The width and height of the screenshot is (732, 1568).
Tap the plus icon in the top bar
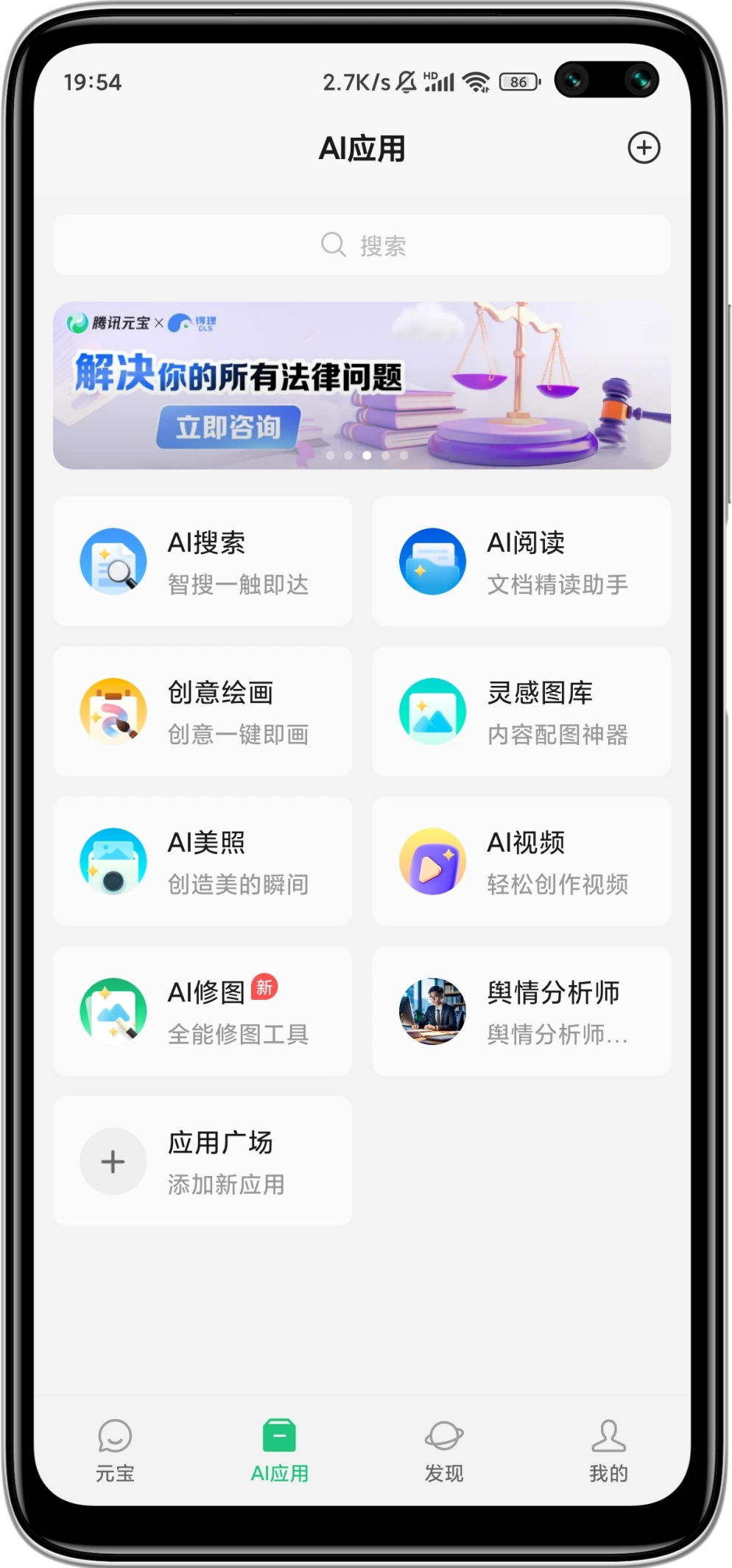point(644,148)
